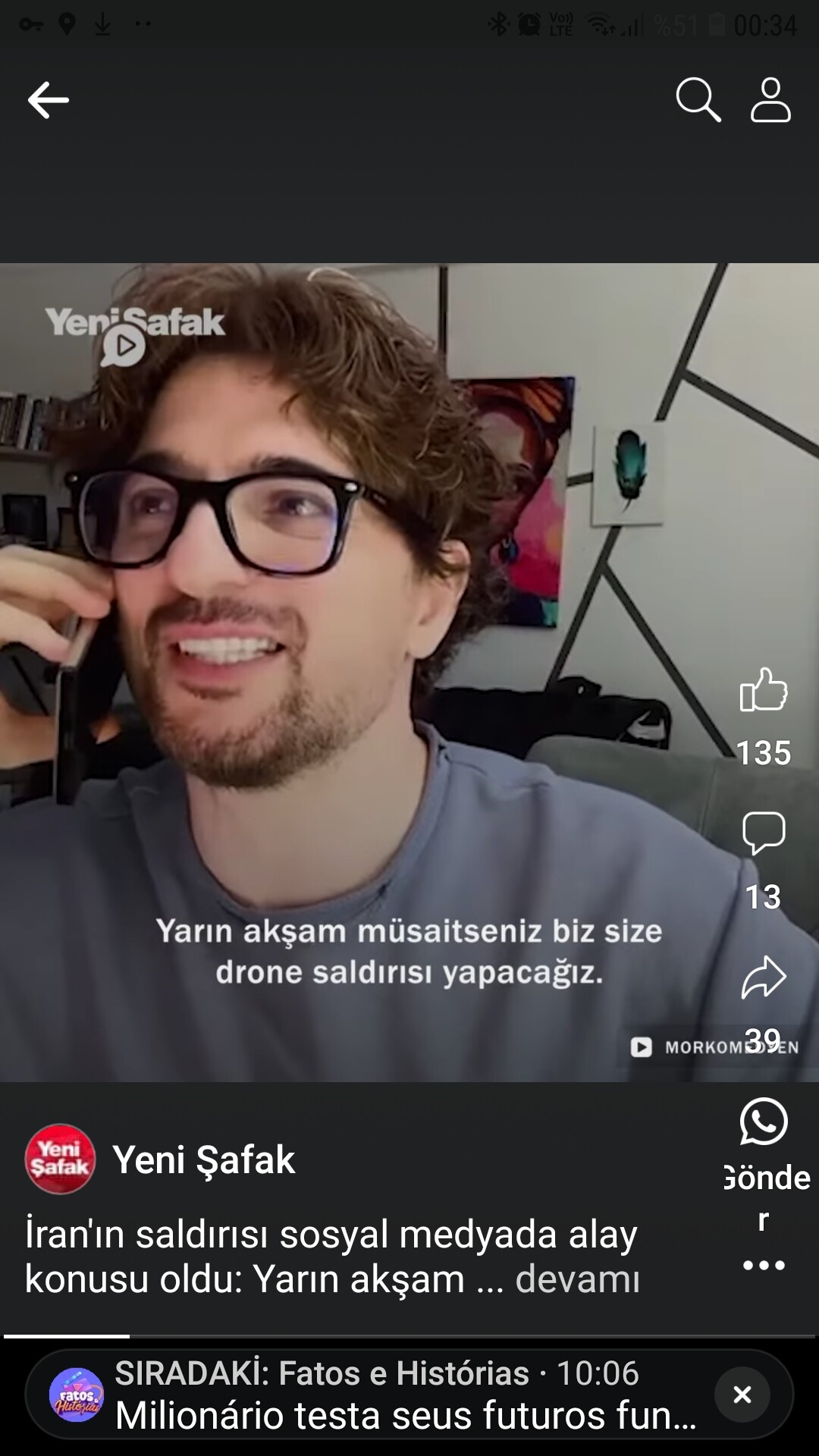Screen dimensions: 819x1456
Task: Dismiss the SIRADAKİ next video banner
Action: click(742, 1394)
